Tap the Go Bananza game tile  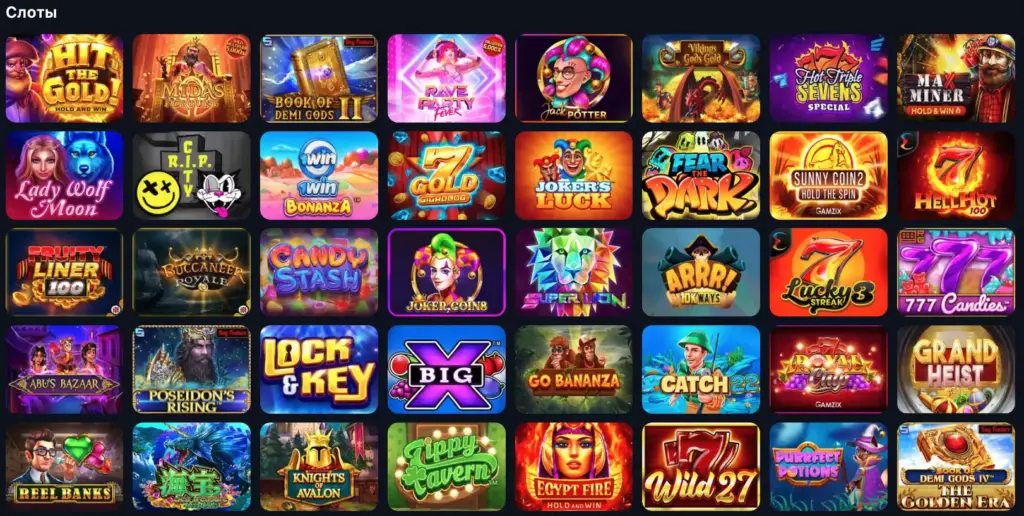click(x=574, y=369)
